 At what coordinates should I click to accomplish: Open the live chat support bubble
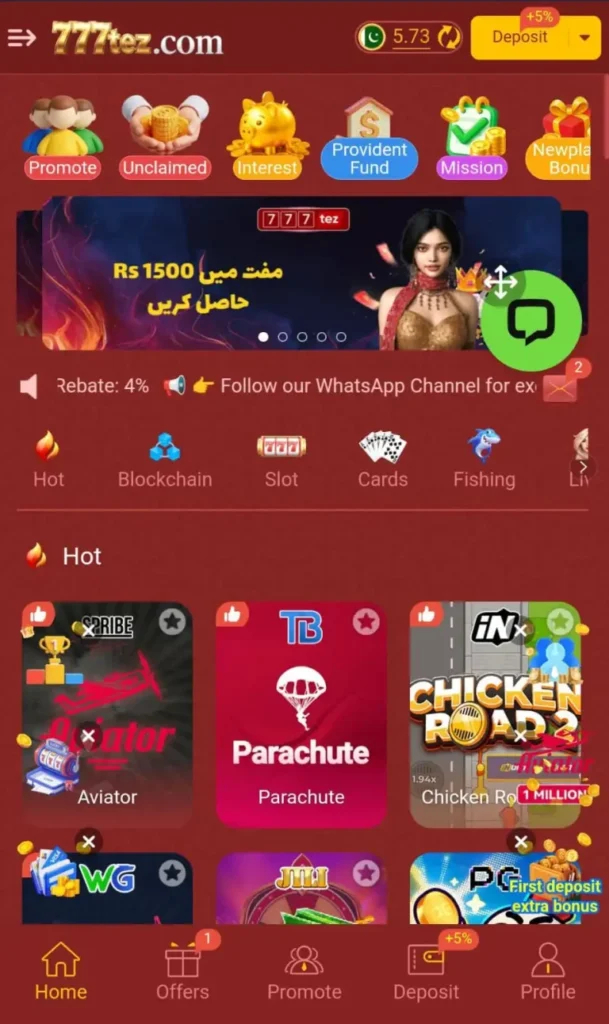pos(531,321)
